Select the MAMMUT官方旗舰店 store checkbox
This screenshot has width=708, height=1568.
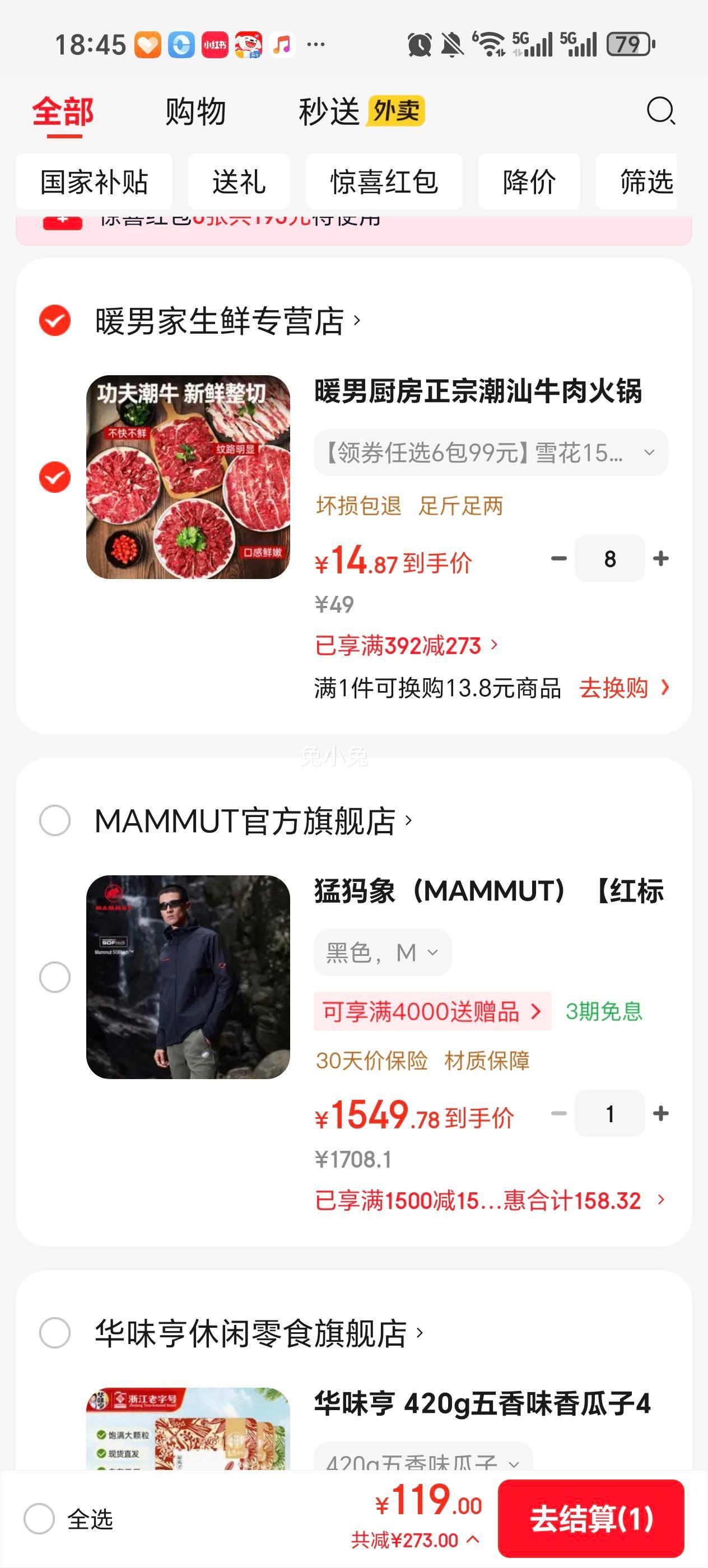click(x=55, y=820)
